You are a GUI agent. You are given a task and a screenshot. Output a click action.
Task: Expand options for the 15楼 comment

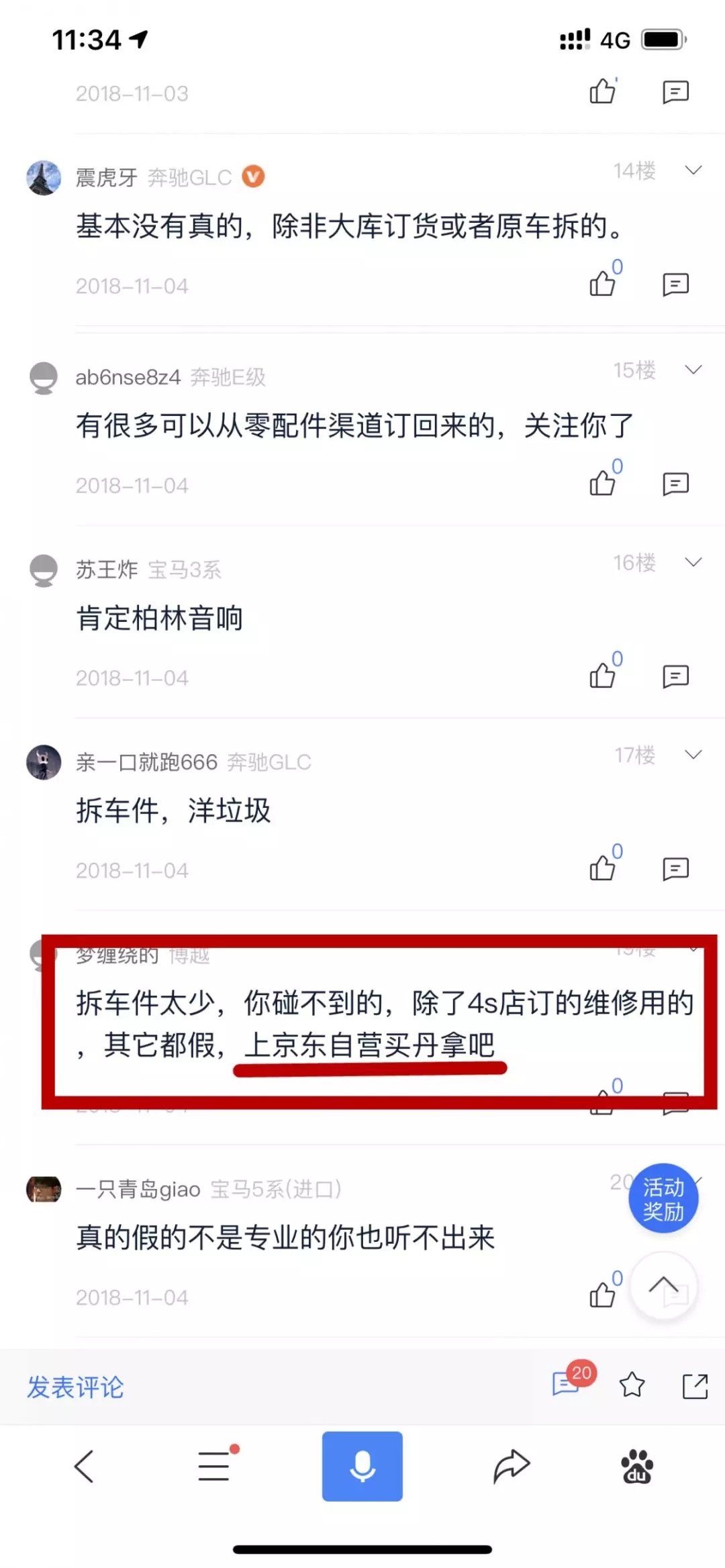click(x=693, y=370)
